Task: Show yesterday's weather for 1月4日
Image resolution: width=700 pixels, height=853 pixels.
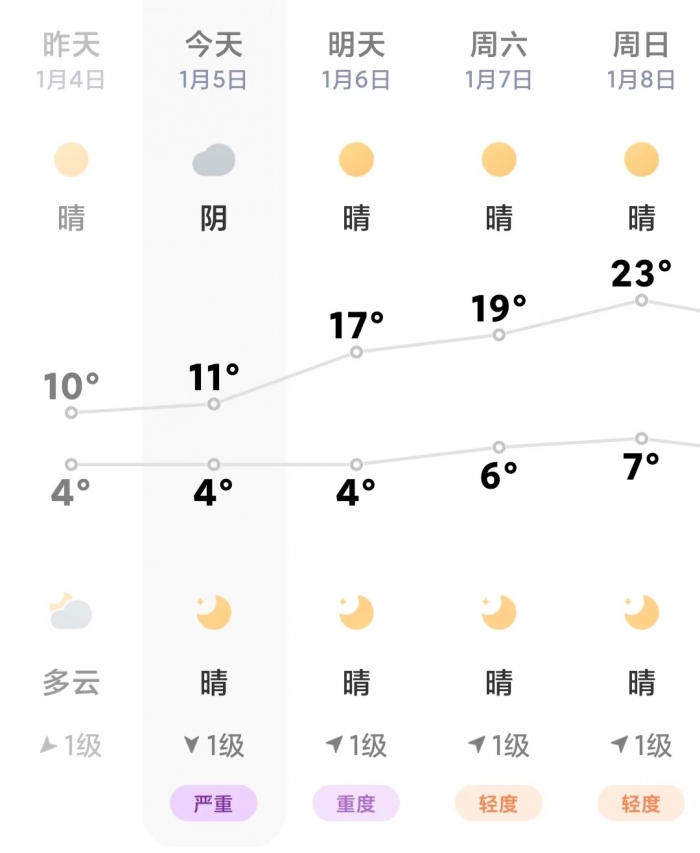Action: tap(71, 60)
